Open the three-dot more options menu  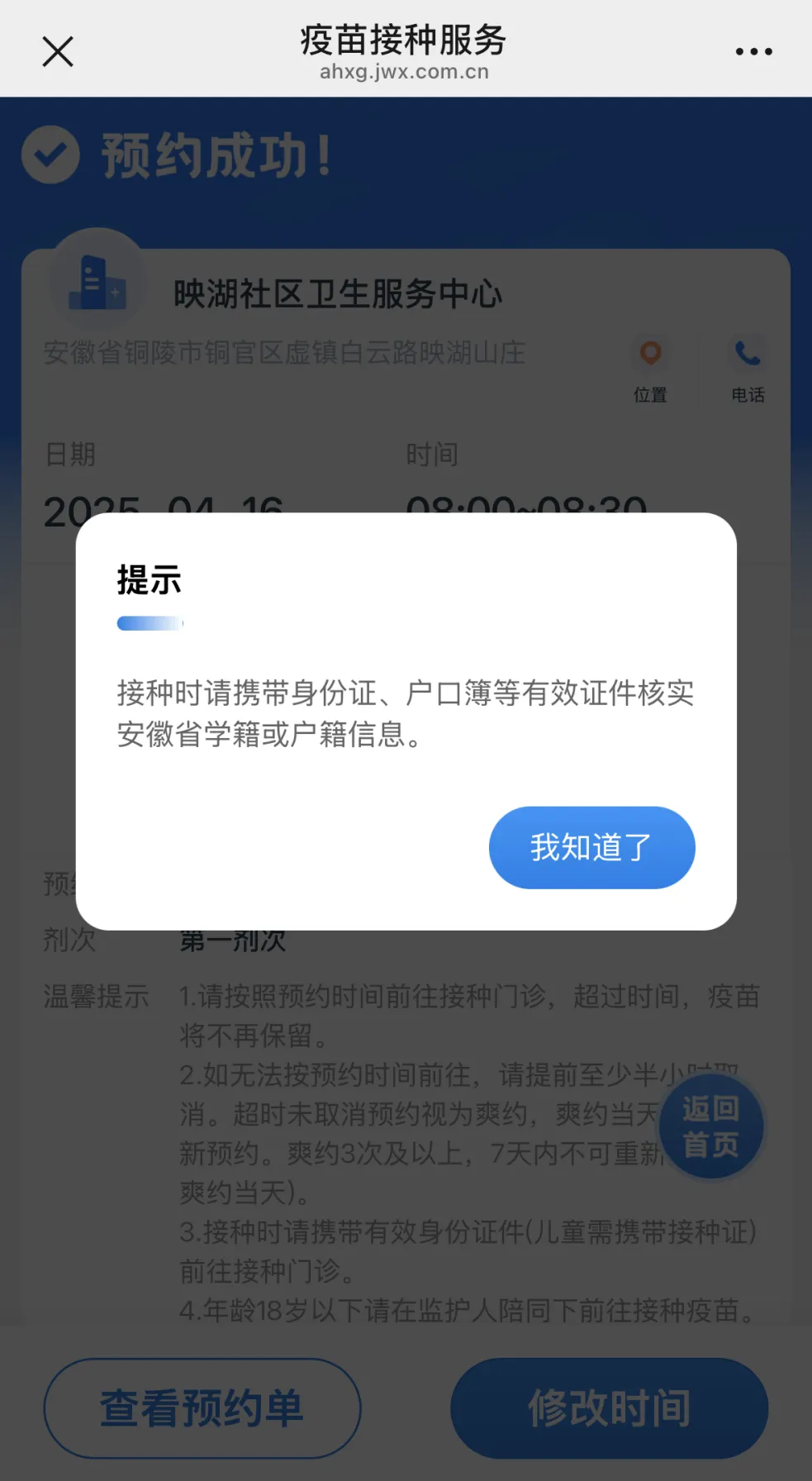753,51
